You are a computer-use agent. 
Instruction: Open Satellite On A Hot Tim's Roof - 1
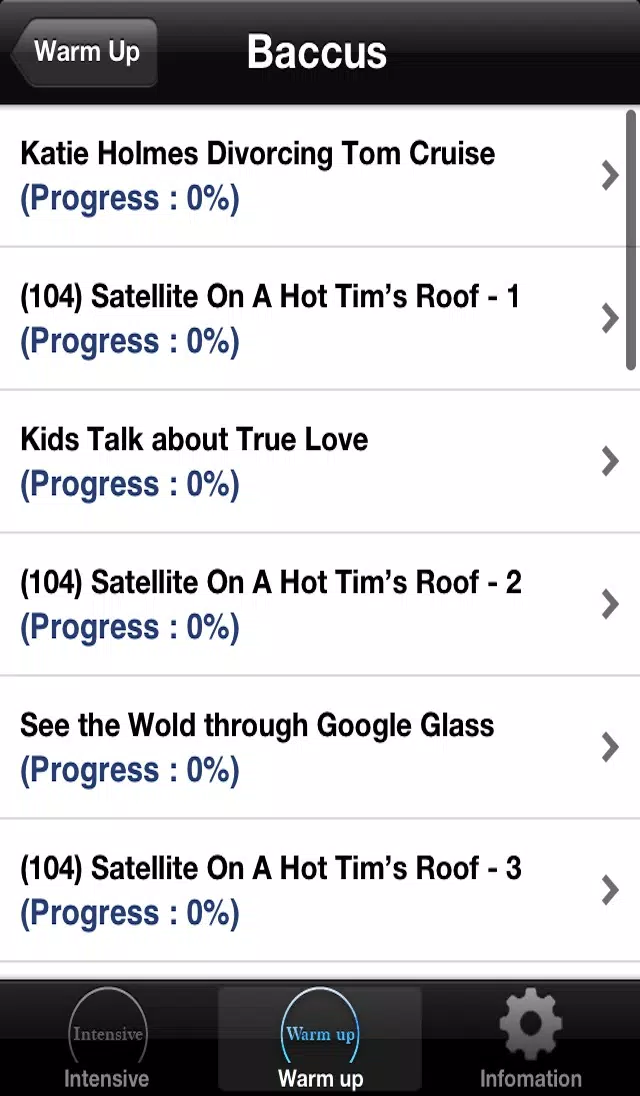[320, 319]
